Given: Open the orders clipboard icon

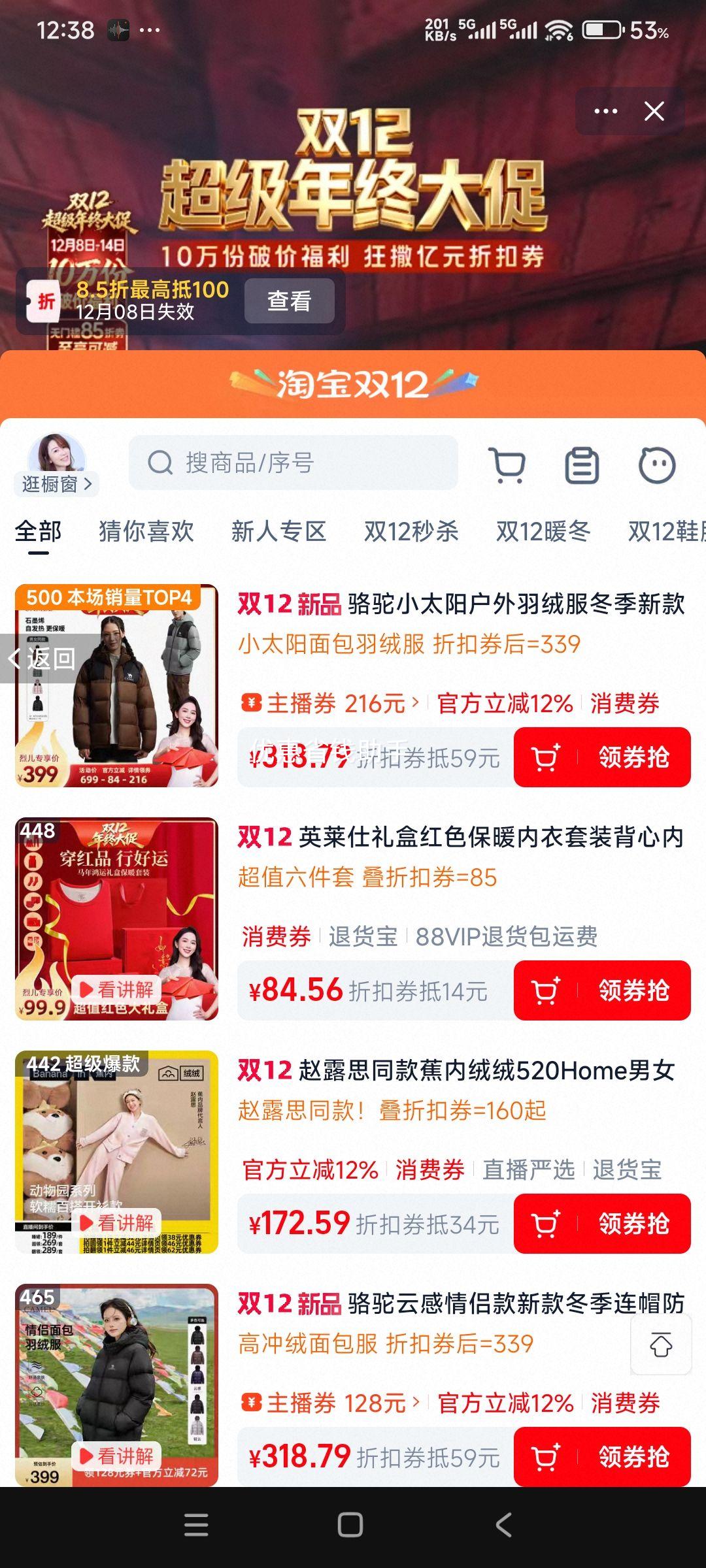Looking at the screenshot, I should (582, 465).
